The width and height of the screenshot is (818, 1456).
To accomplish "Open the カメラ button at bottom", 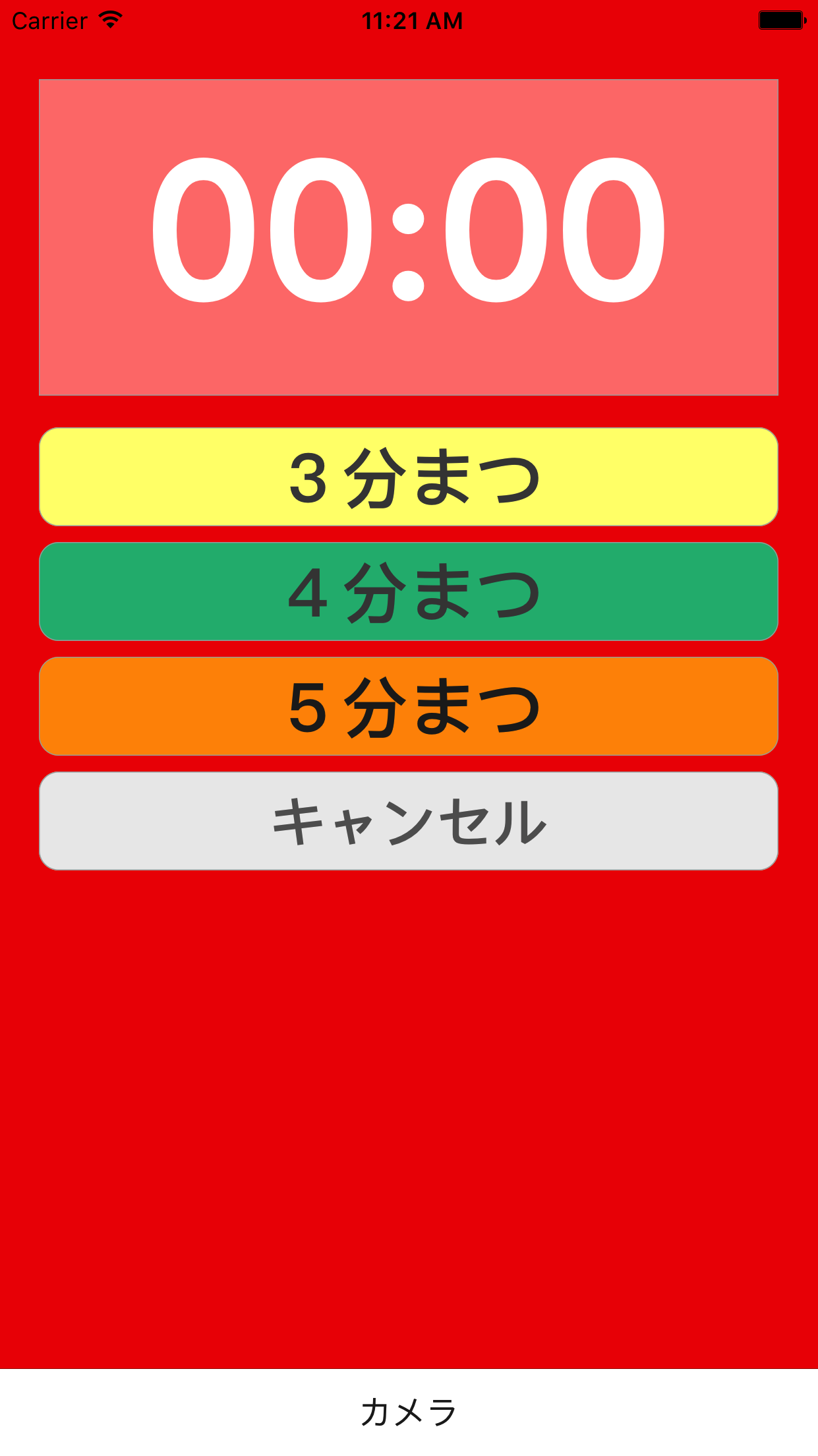I will pos(409,1412).
